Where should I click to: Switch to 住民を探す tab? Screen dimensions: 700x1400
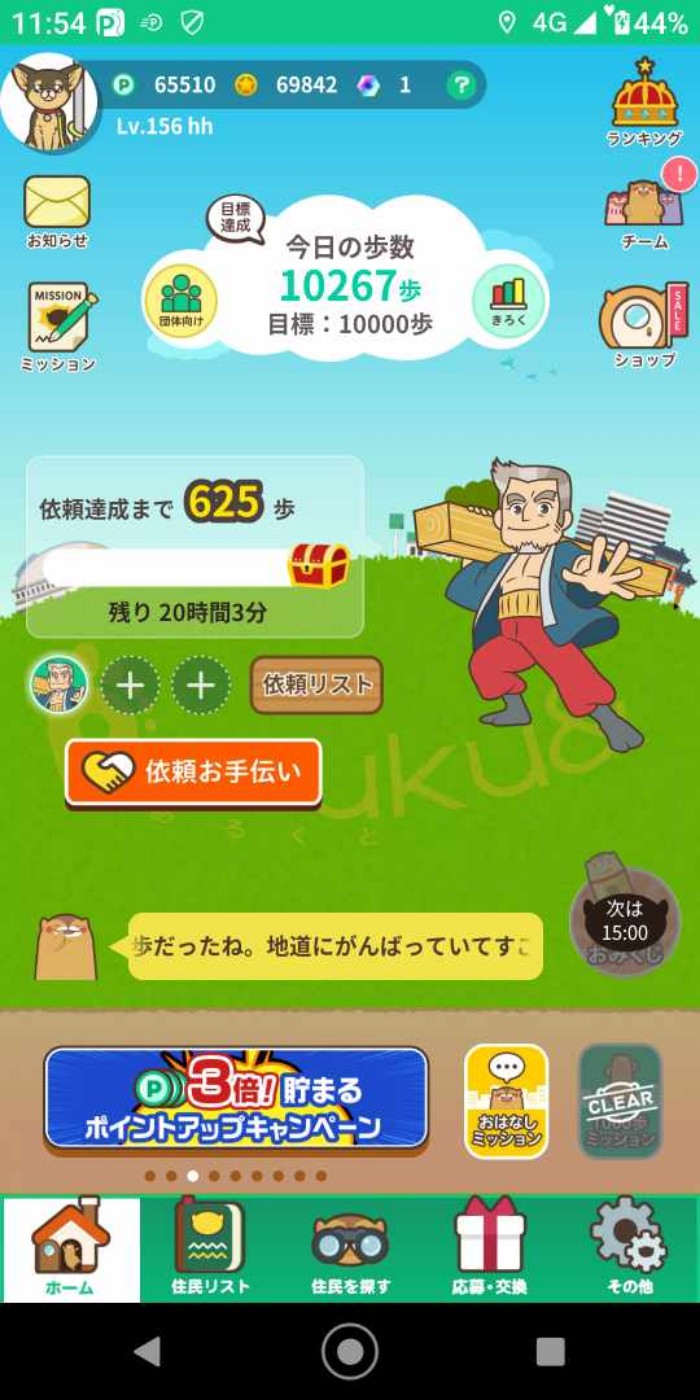click(350, 1250)
